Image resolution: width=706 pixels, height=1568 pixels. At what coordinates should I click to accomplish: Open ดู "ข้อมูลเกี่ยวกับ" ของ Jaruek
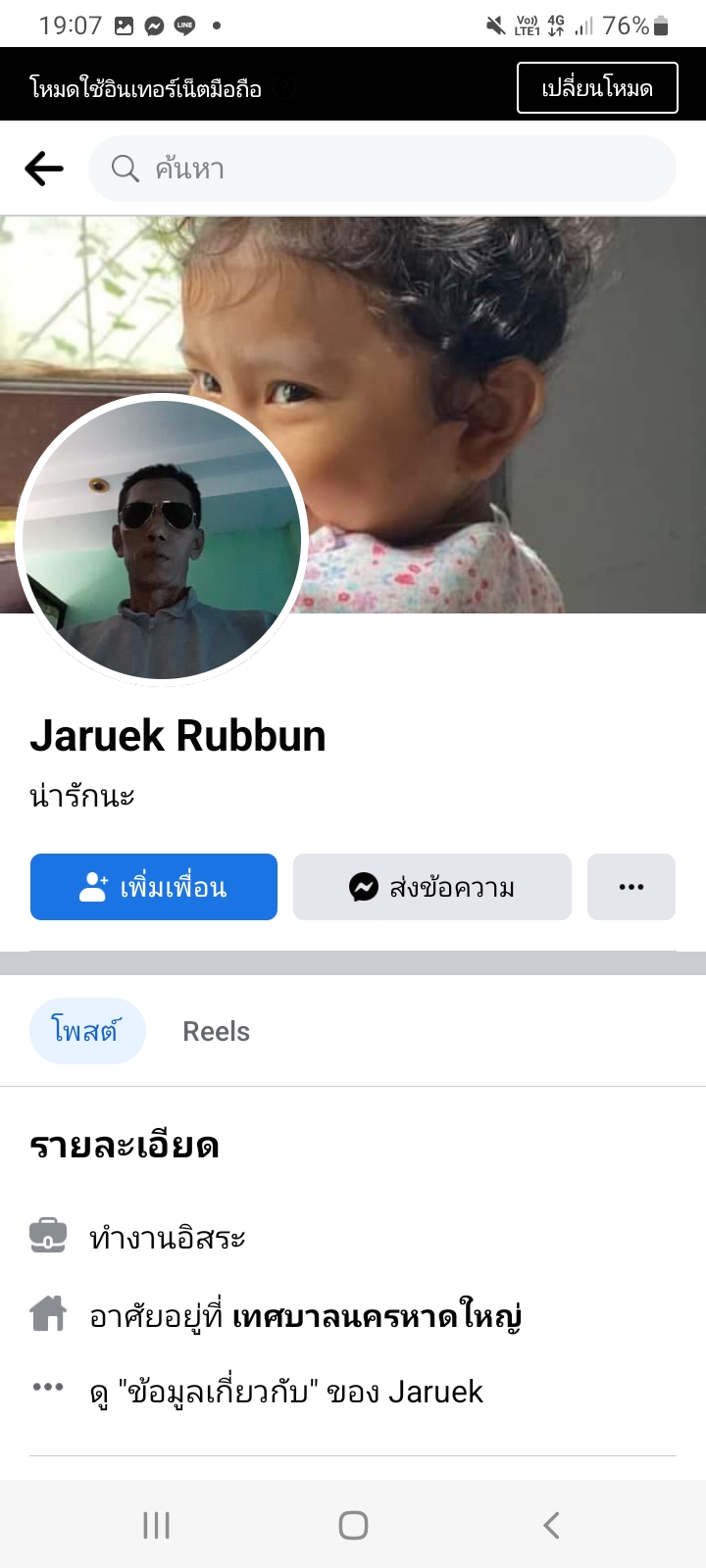286,1392
